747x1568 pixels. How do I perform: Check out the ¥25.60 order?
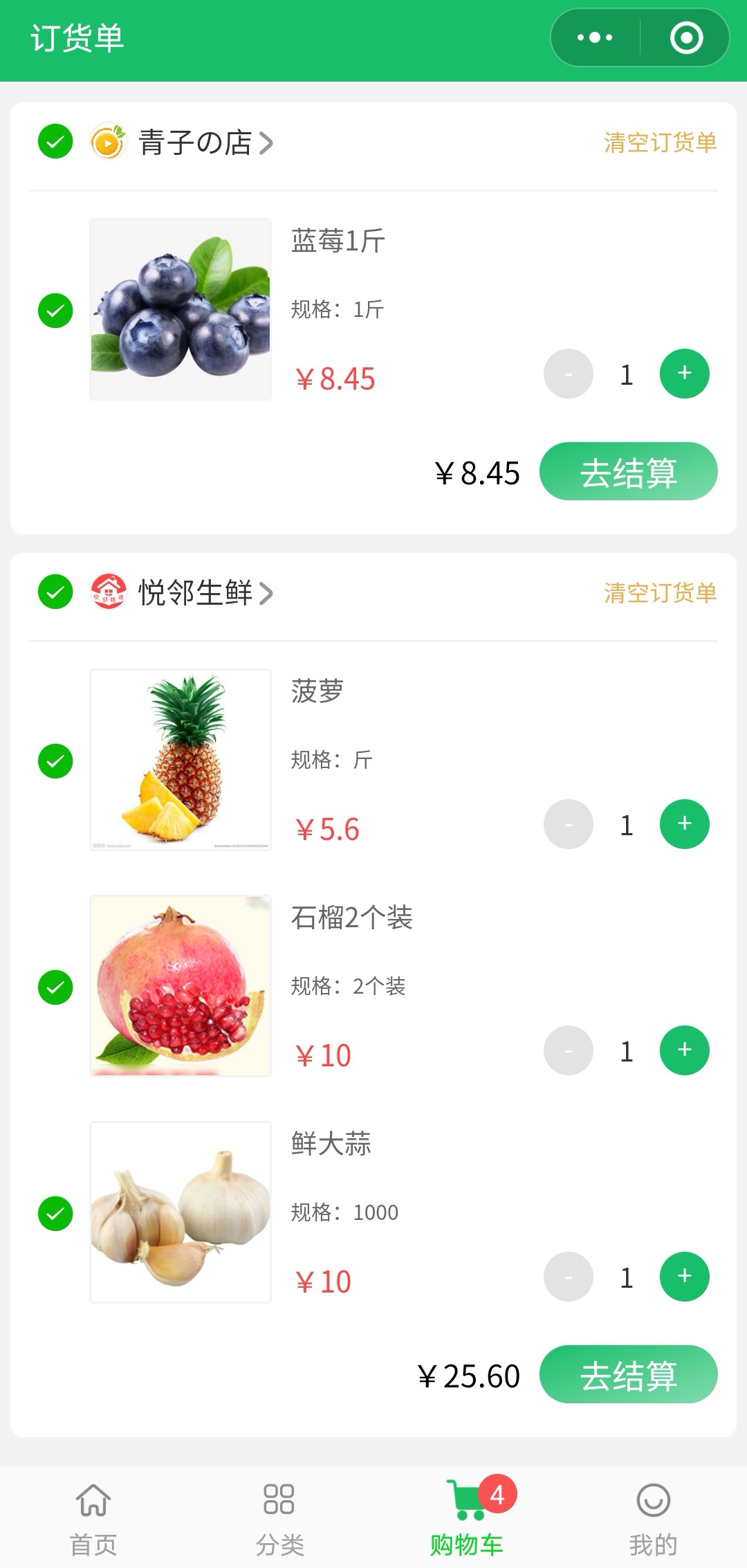click(x=628, y=1374)
